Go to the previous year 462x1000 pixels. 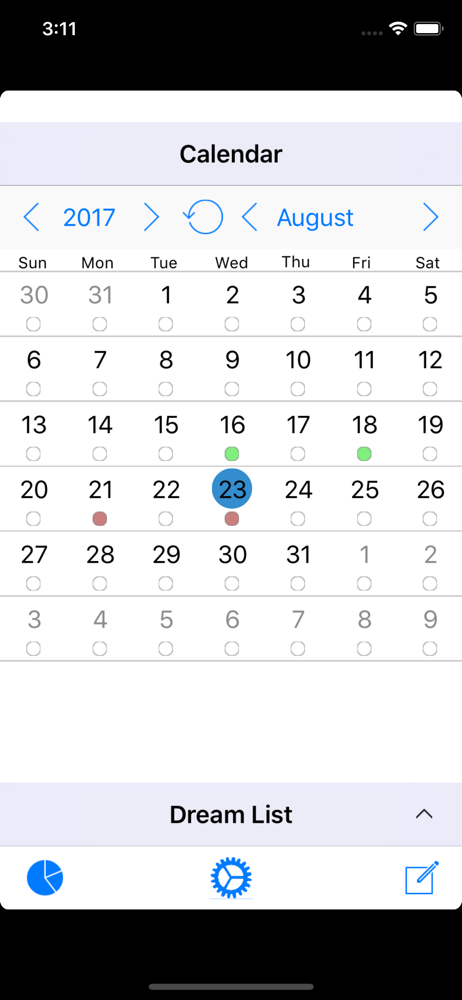31,218
